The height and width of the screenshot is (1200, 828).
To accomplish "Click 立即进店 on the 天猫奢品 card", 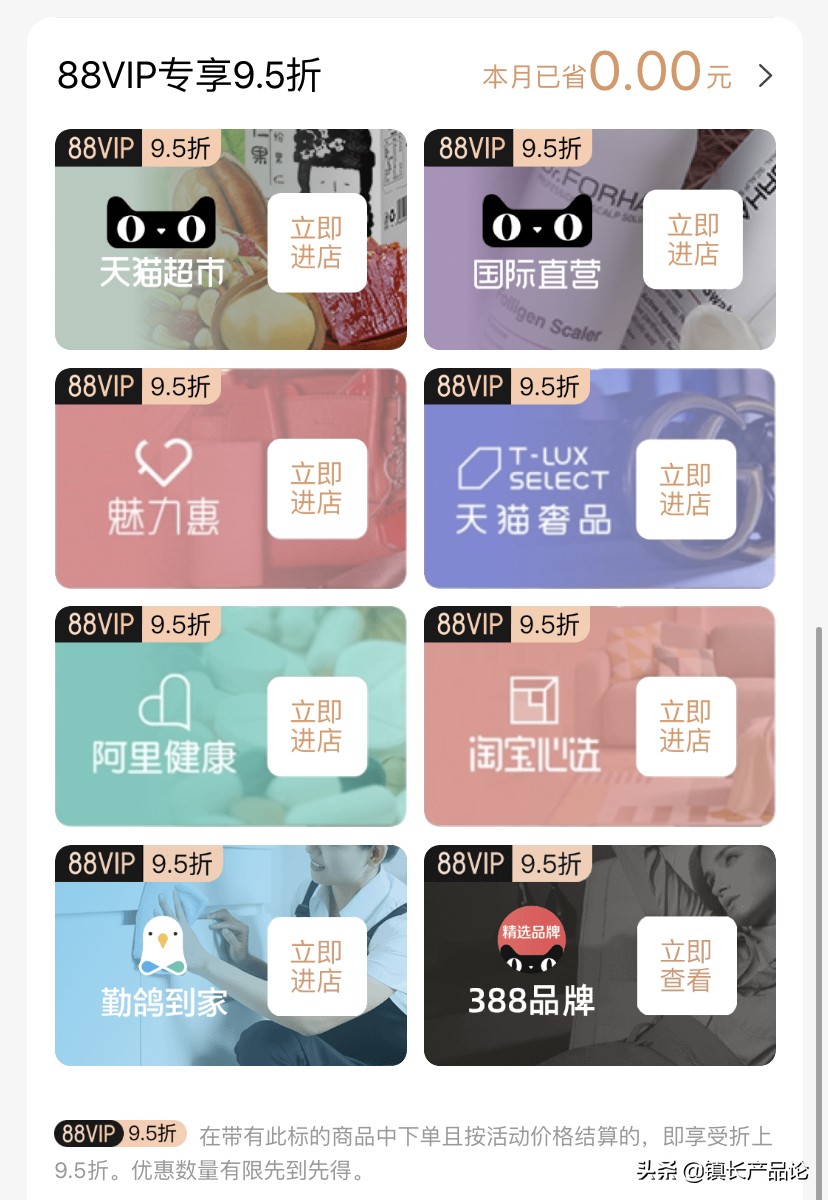I will click(685, 490).
